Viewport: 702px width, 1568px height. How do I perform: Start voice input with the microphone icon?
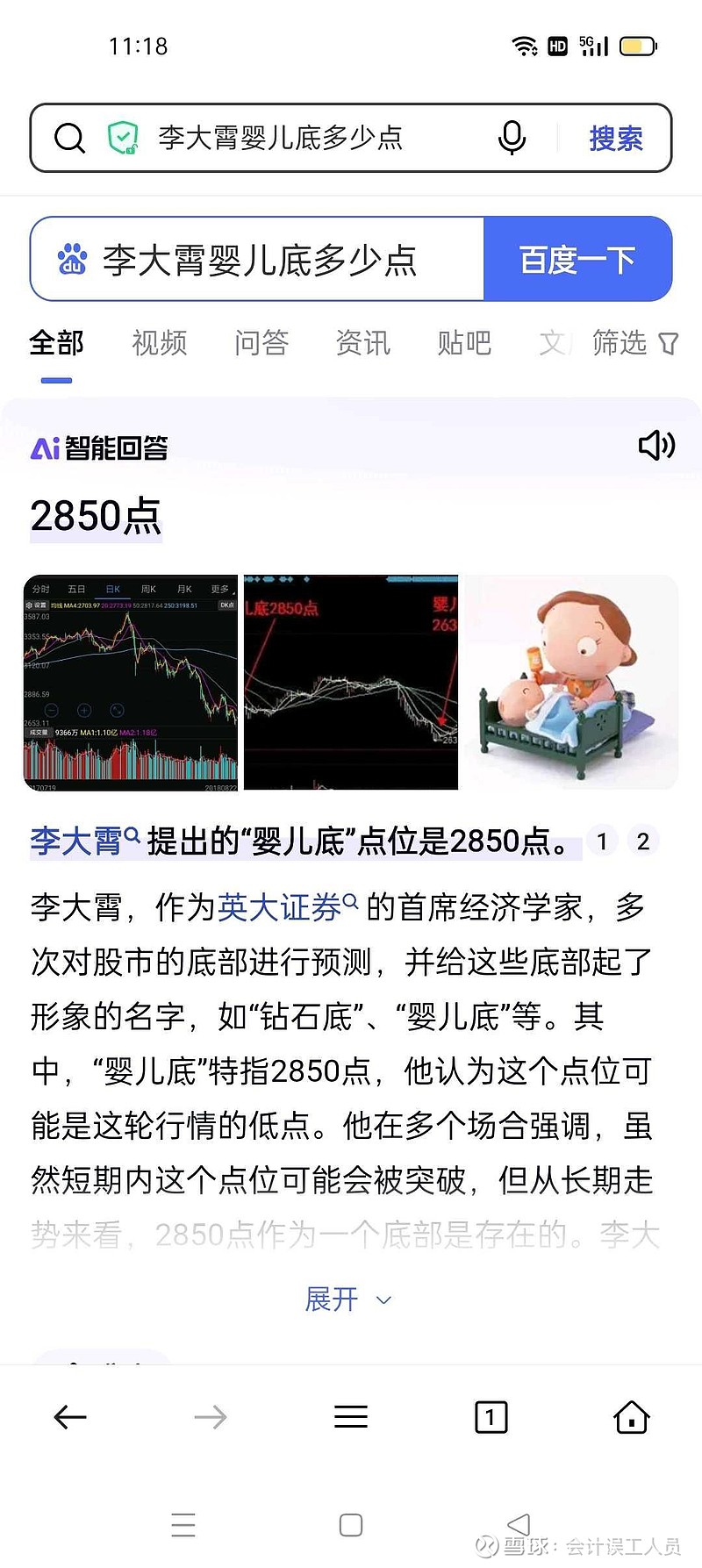[x=512, y=138]
